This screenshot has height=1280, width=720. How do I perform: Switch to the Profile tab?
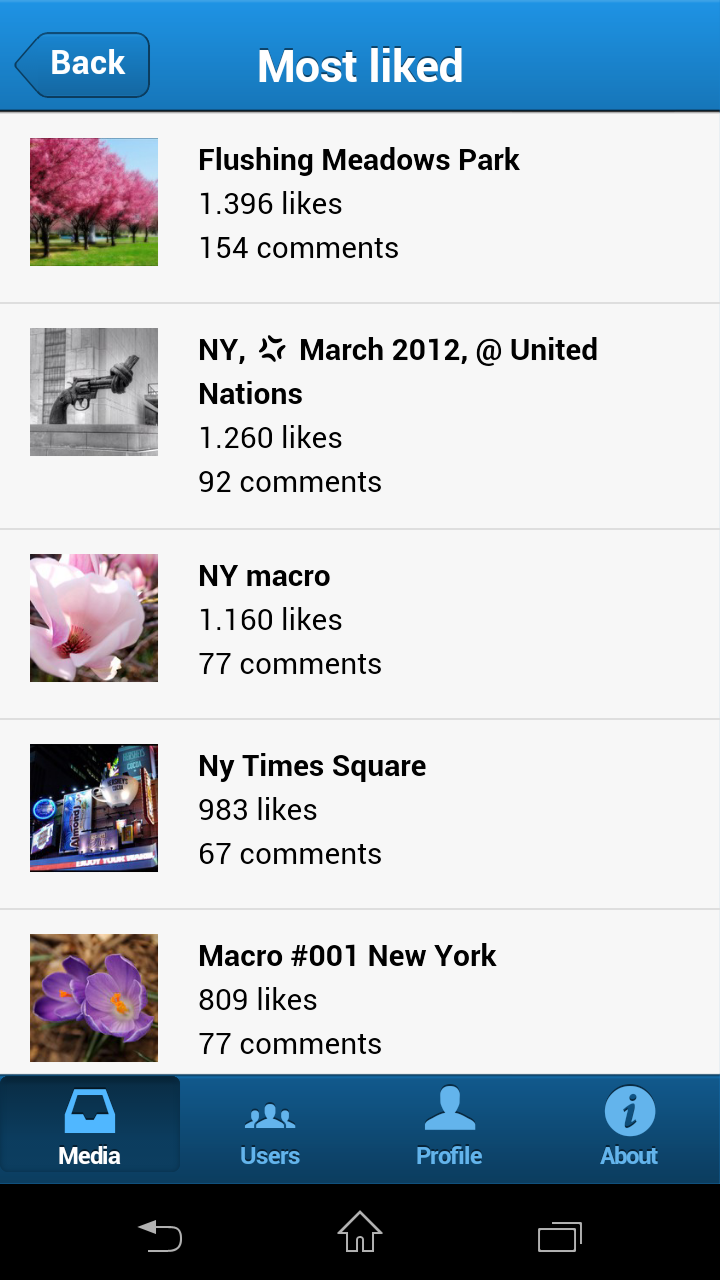point(449,1127)
